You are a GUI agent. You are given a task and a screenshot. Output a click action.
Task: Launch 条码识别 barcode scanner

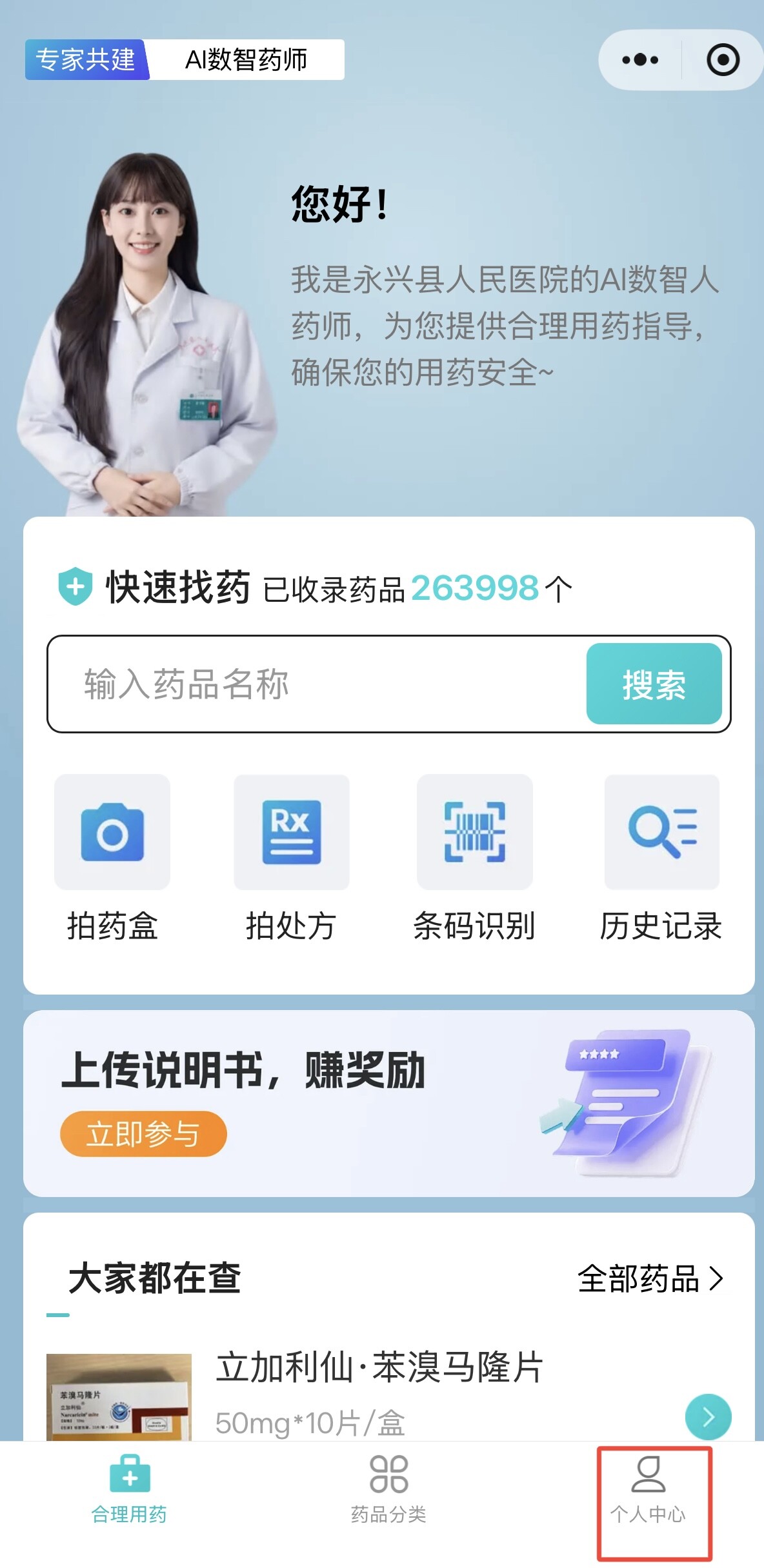pos(474,857)
